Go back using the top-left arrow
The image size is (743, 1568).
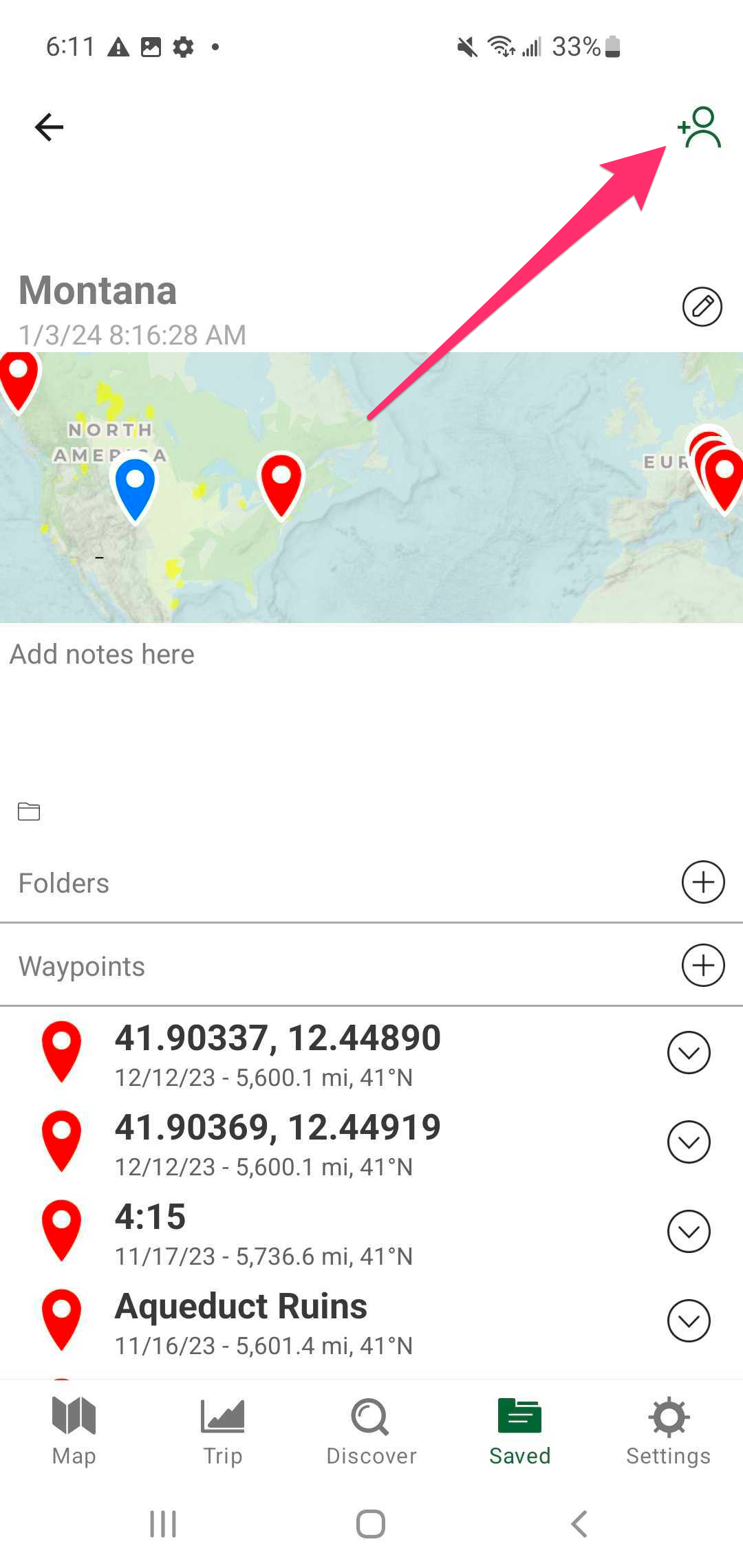(x=49, y=127)
